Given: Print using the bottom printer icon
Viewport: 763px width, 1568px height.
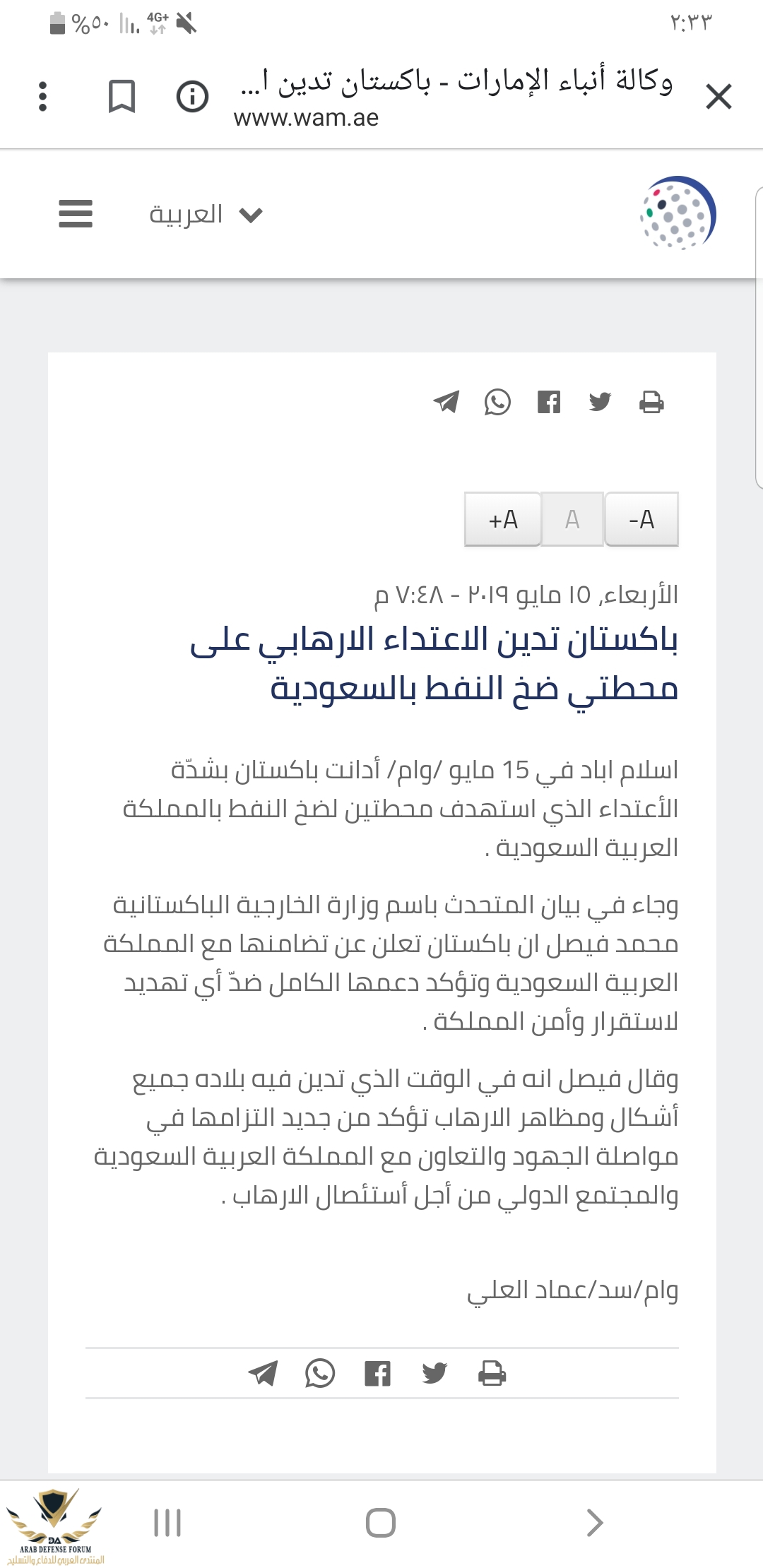Looking at the screenshot, I should click(x=492, y=1373).
